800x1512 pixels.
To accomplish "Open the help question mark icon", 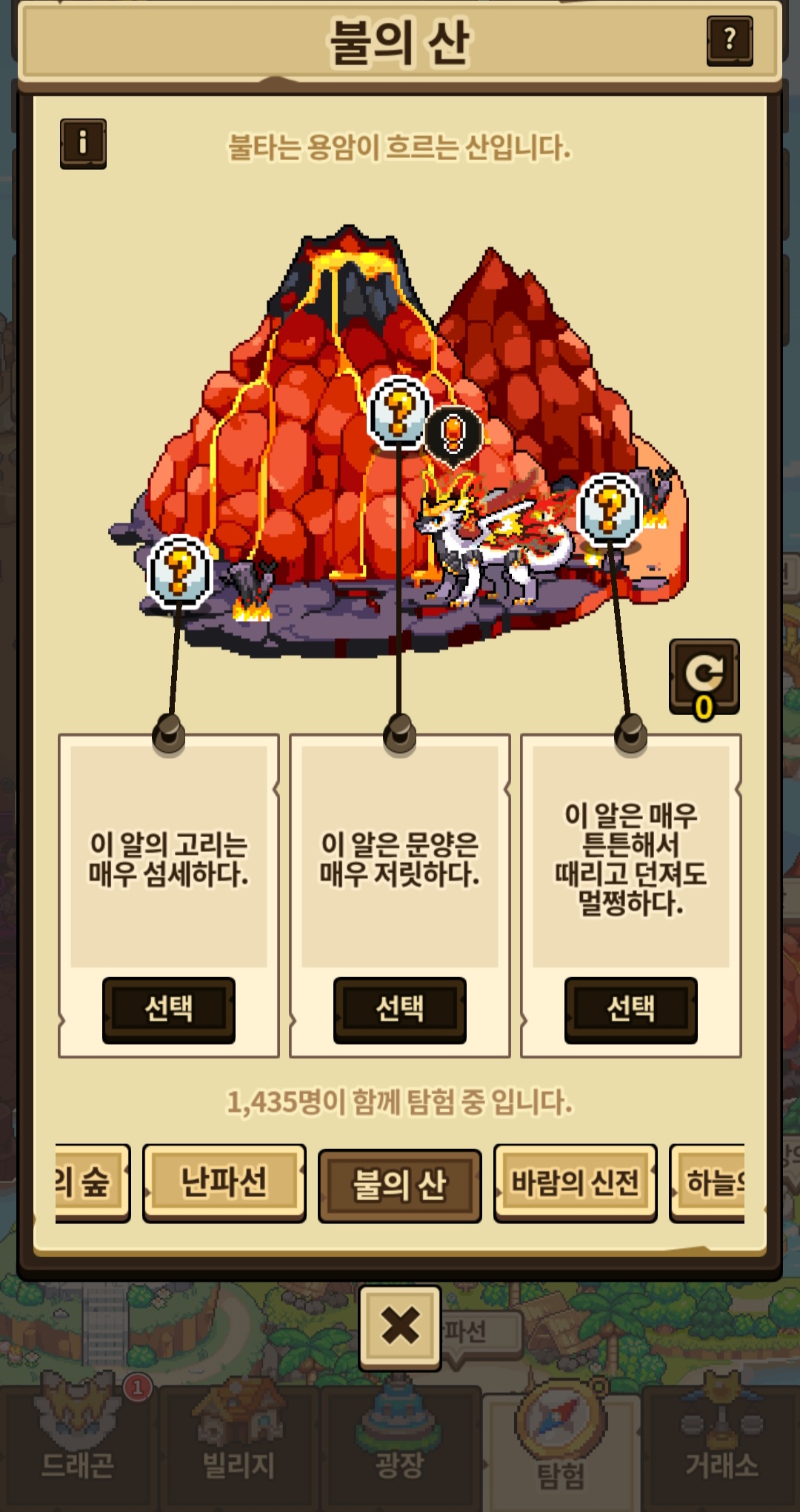I will [x=730, y=40].
